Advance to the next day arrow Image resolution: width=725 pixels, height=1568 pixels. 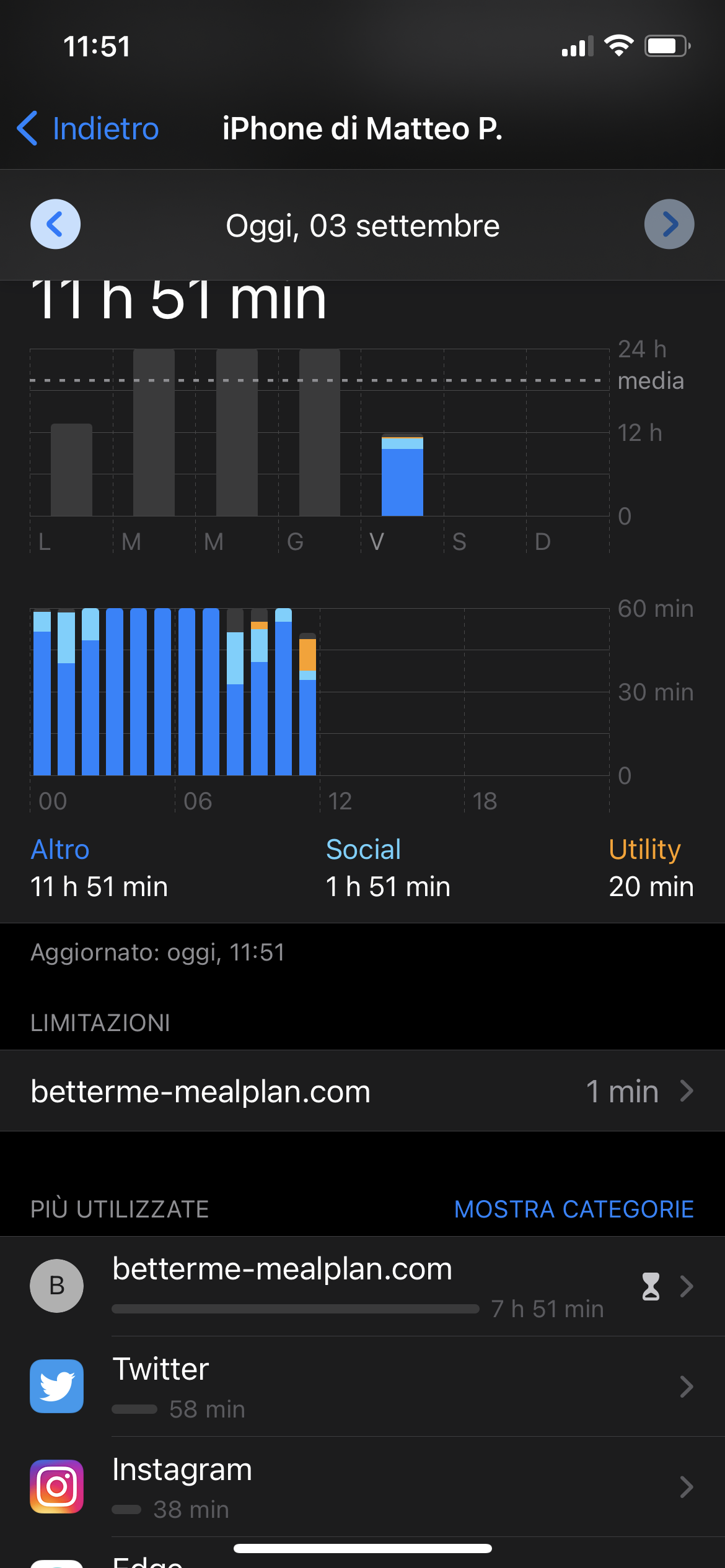pyautogui.click(x=669, y=224)
